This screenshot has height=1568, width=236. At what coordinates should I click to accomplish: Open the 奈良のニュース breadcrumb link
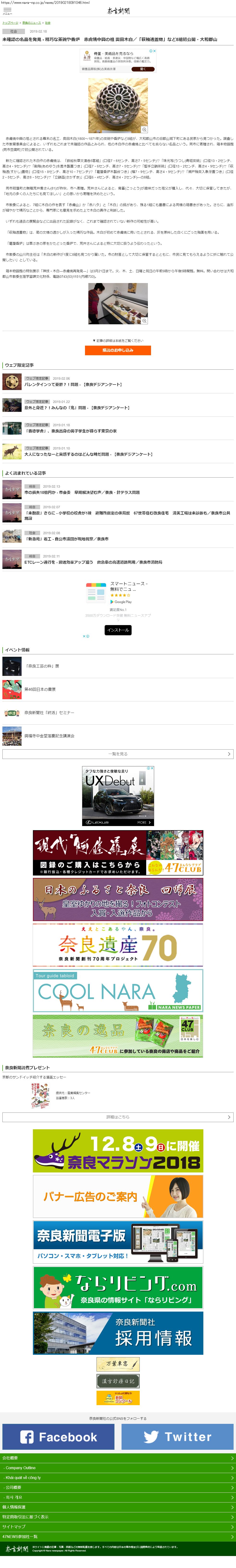tap(32, 23)
